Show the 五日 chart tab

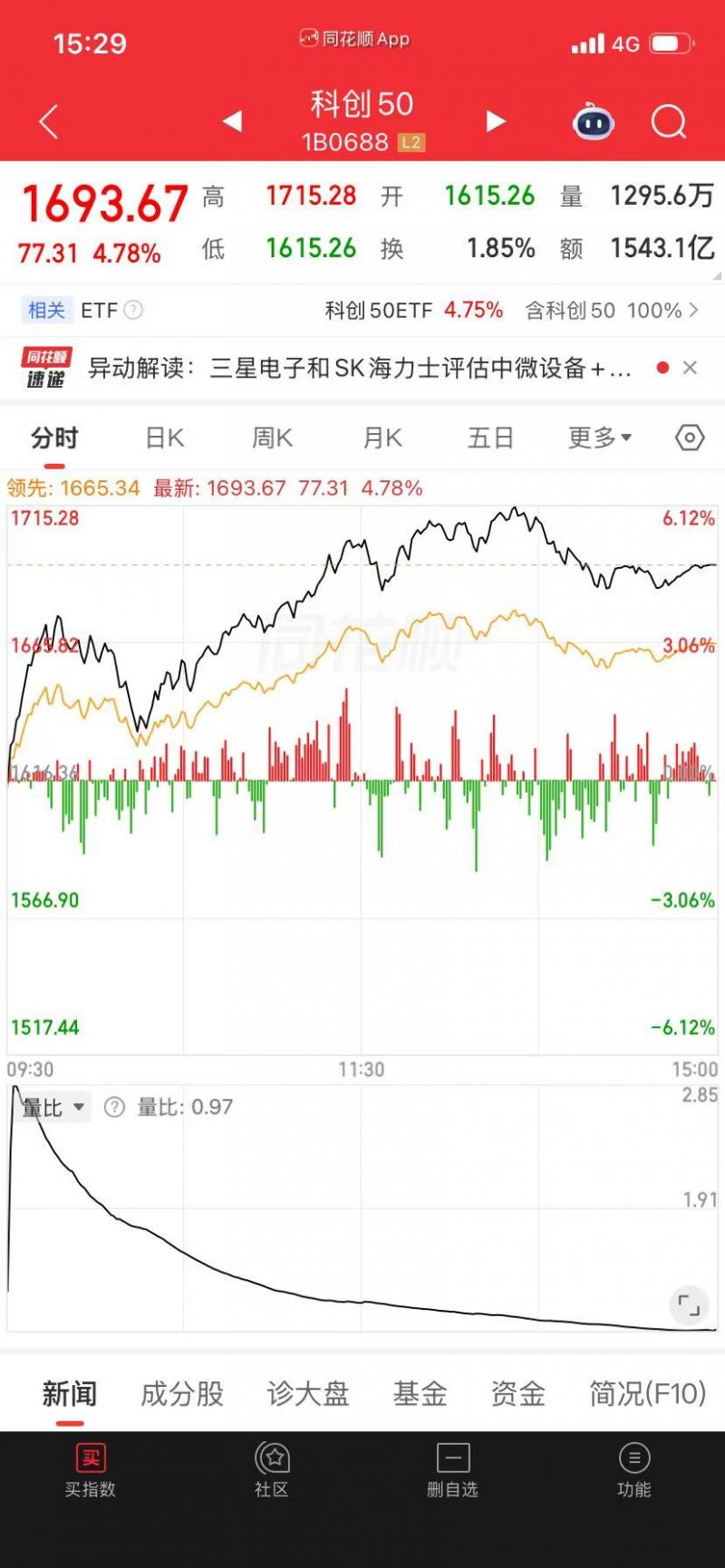(x=490, y=438)
